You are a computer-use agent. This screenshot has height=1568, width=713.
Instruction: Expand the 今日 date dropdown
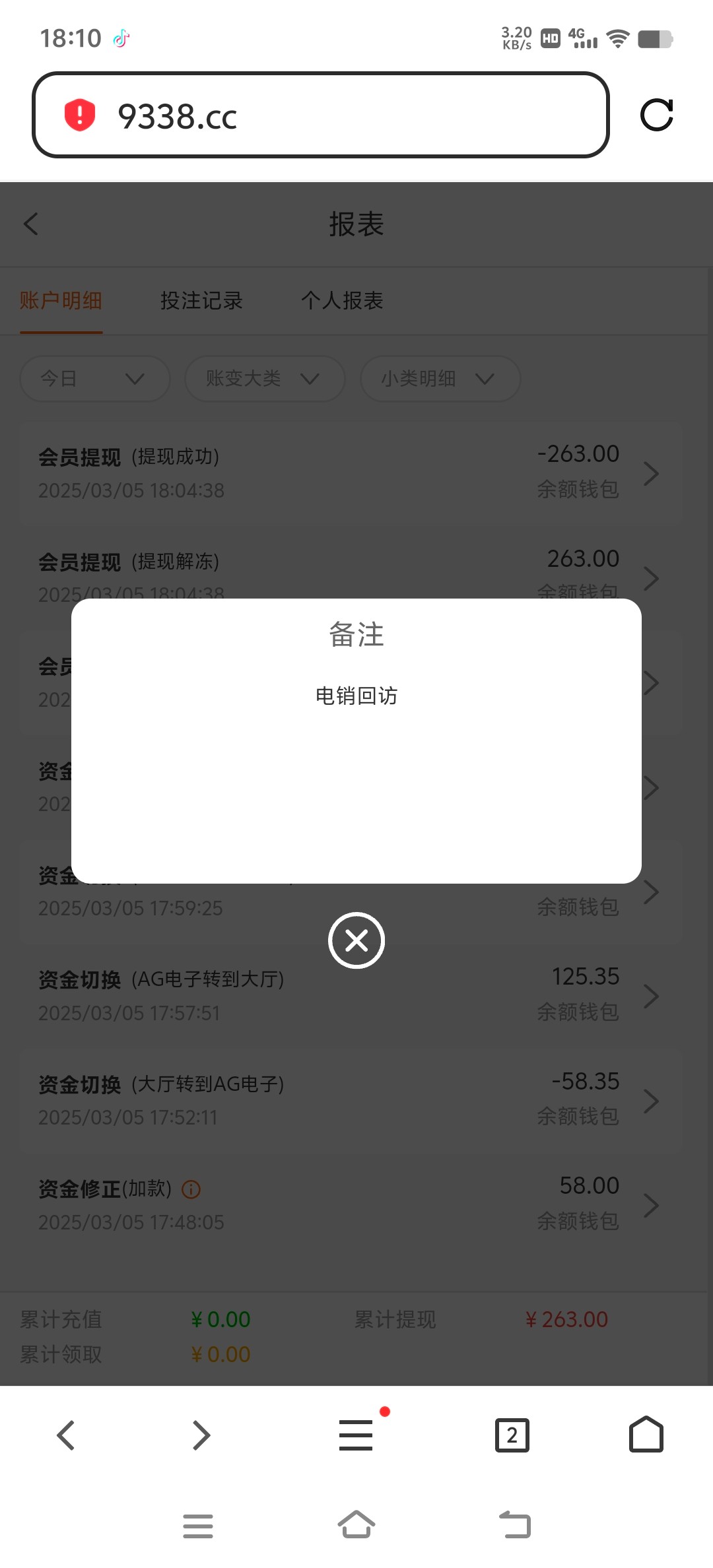(x=95, y=379)
